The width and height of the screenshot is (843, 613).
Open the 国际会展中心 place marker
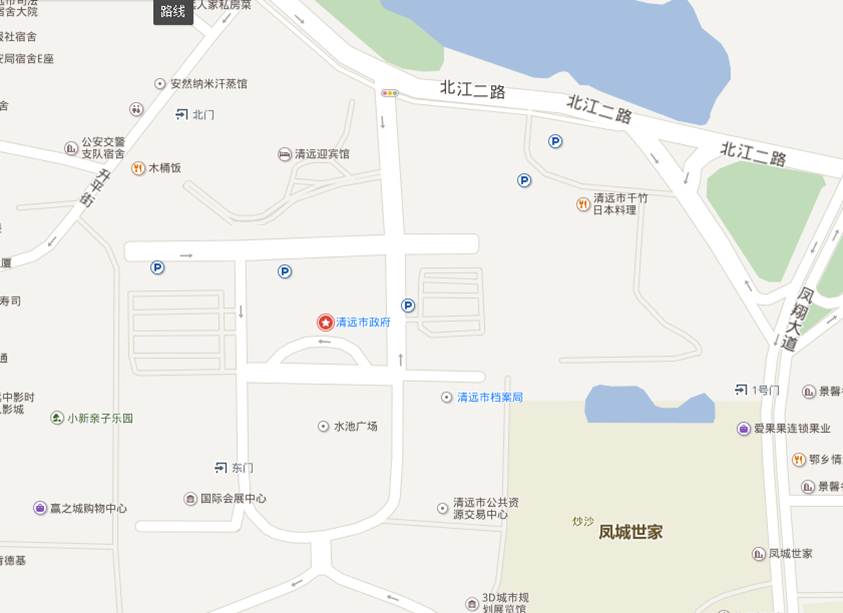click(x=190, y=498)
